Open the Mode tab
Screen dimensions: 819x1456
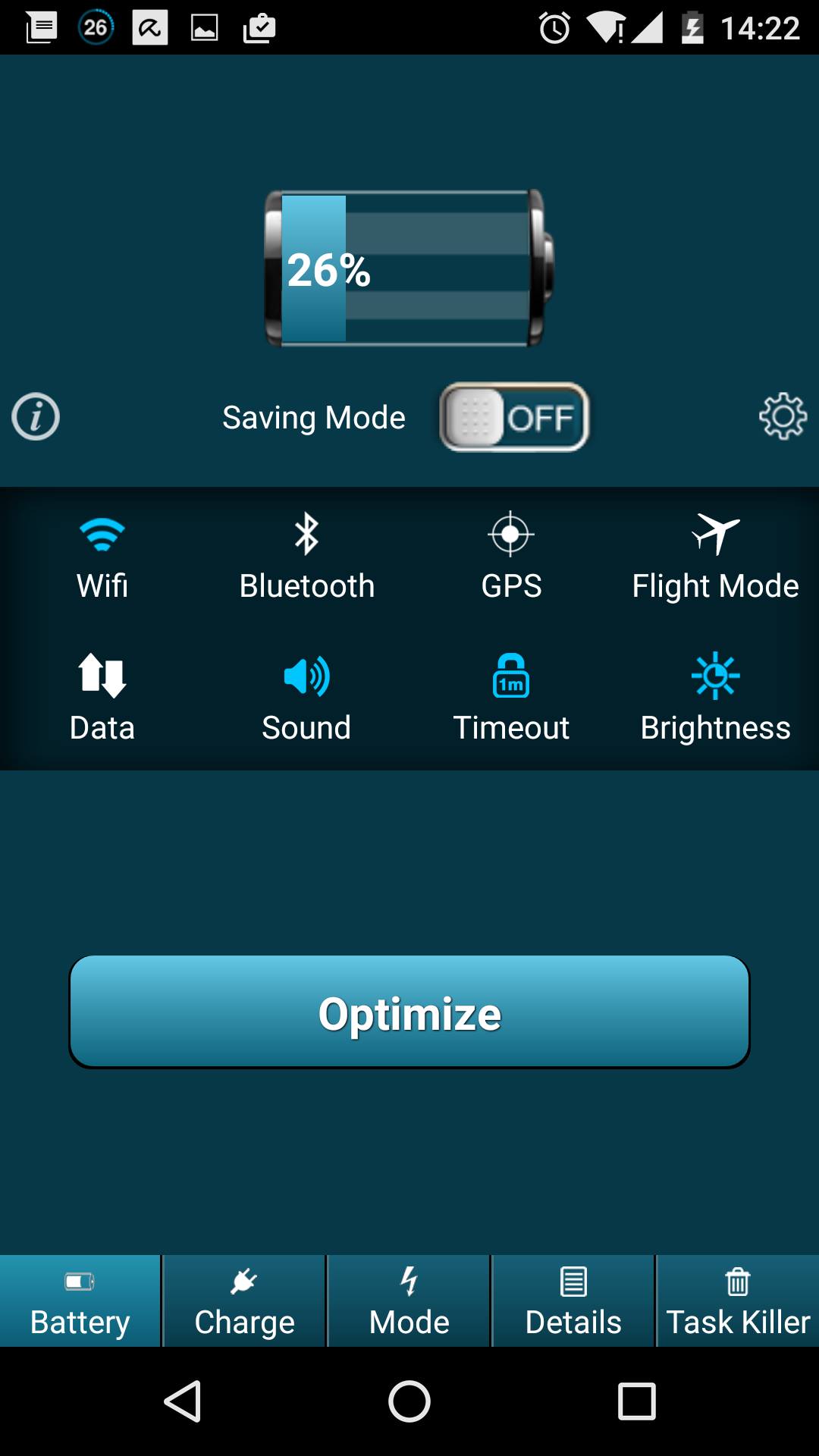point(408,1300)
